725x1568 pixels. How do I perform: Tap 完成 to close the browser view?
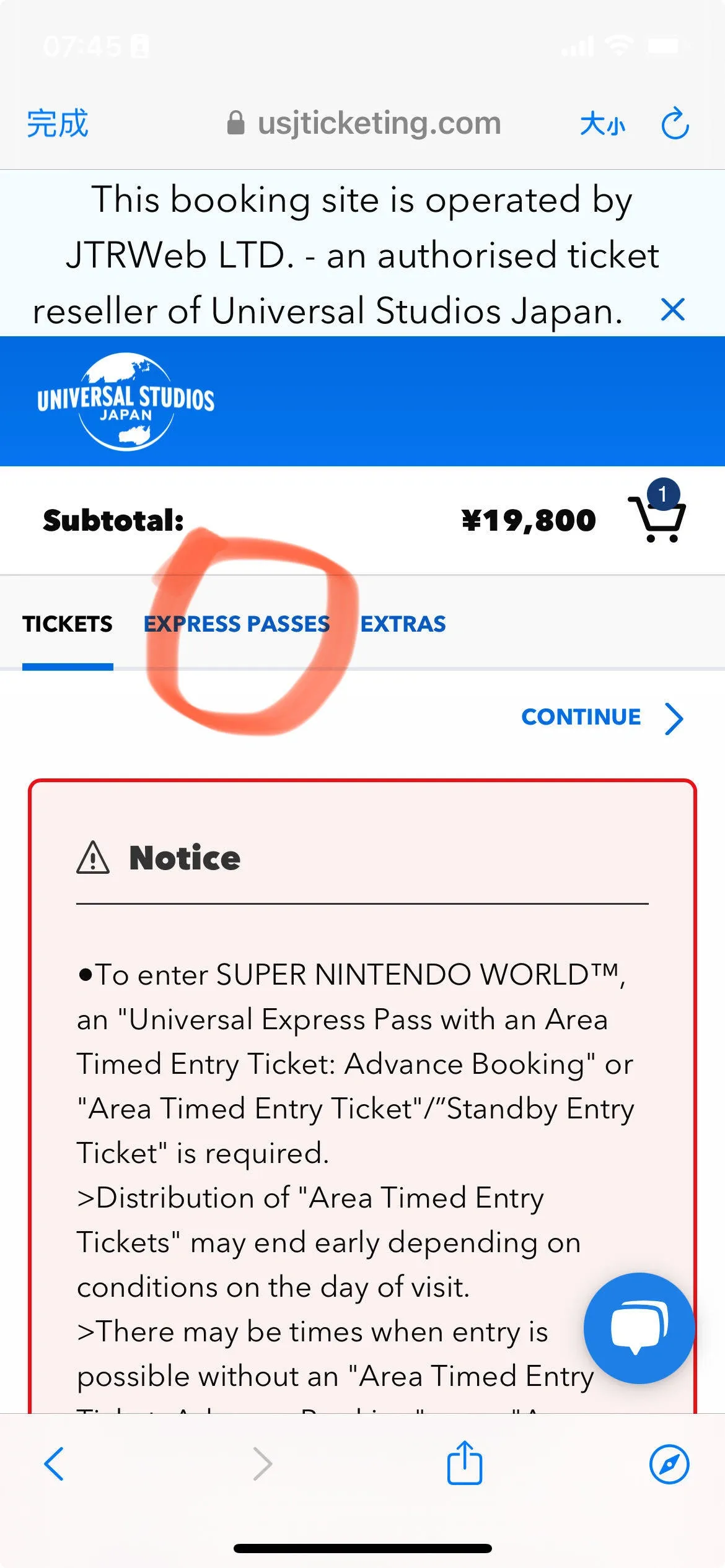(x=58, y=123)
